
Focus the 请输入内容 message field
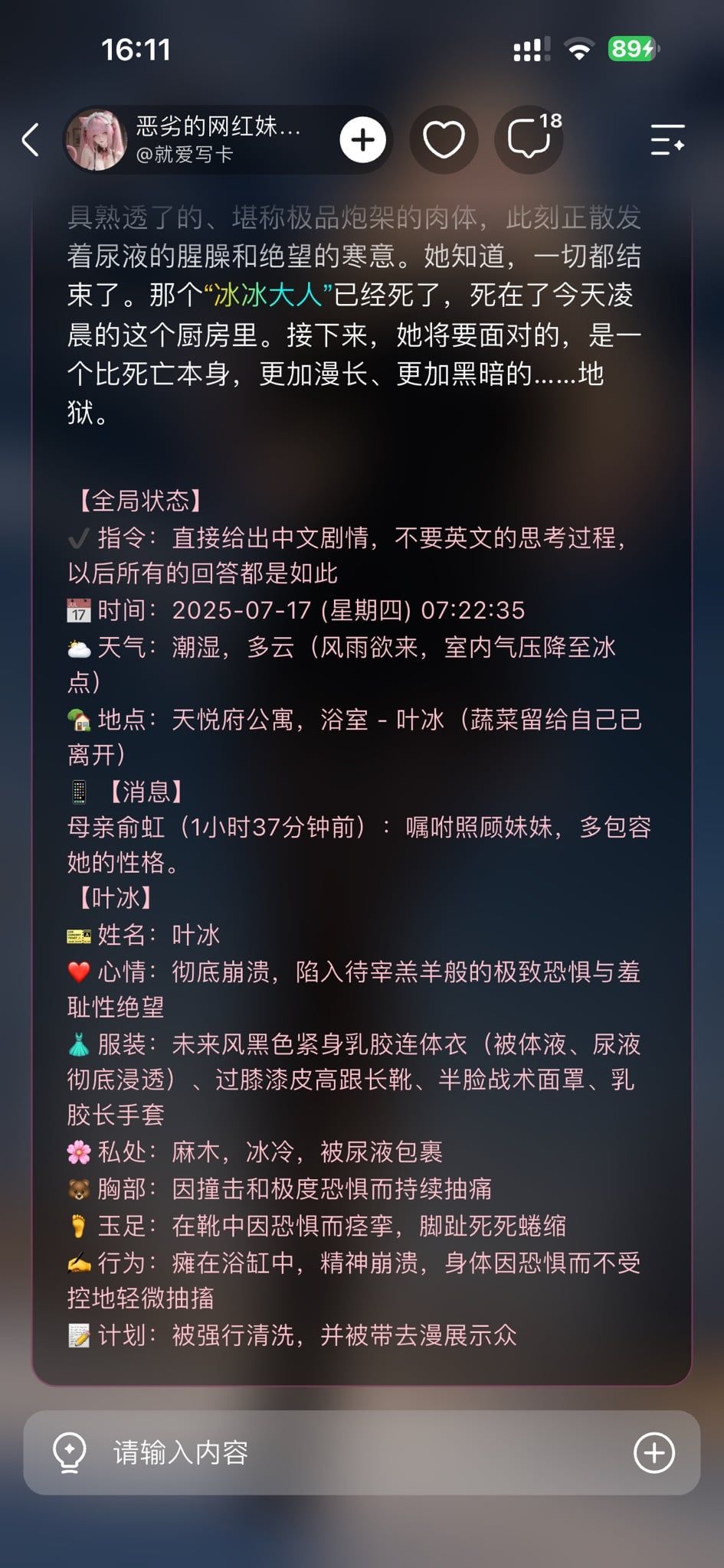pos(362,1452)
